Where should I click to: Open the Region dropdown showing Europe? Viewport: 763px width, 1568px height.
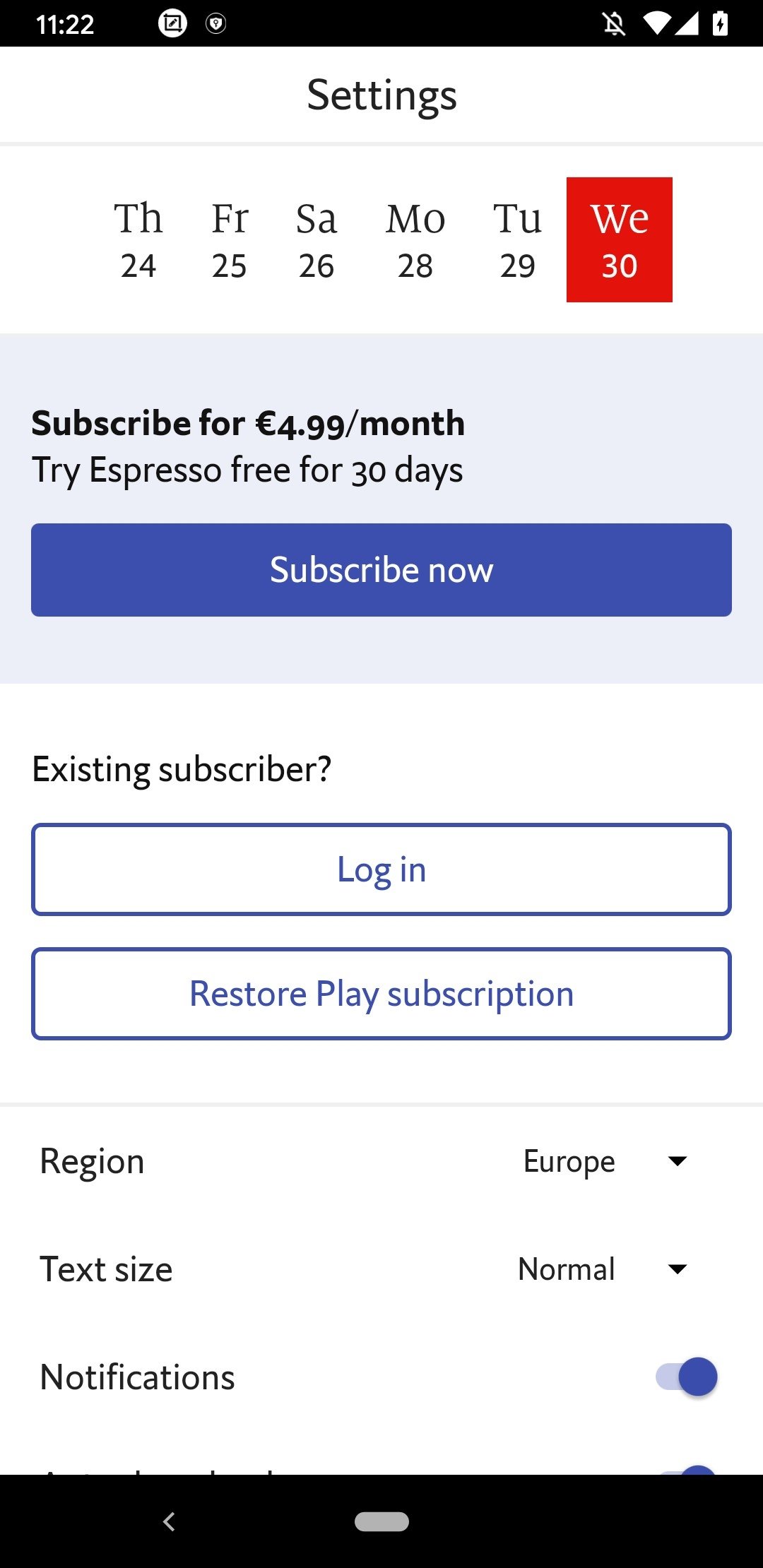pos(605,1161)
